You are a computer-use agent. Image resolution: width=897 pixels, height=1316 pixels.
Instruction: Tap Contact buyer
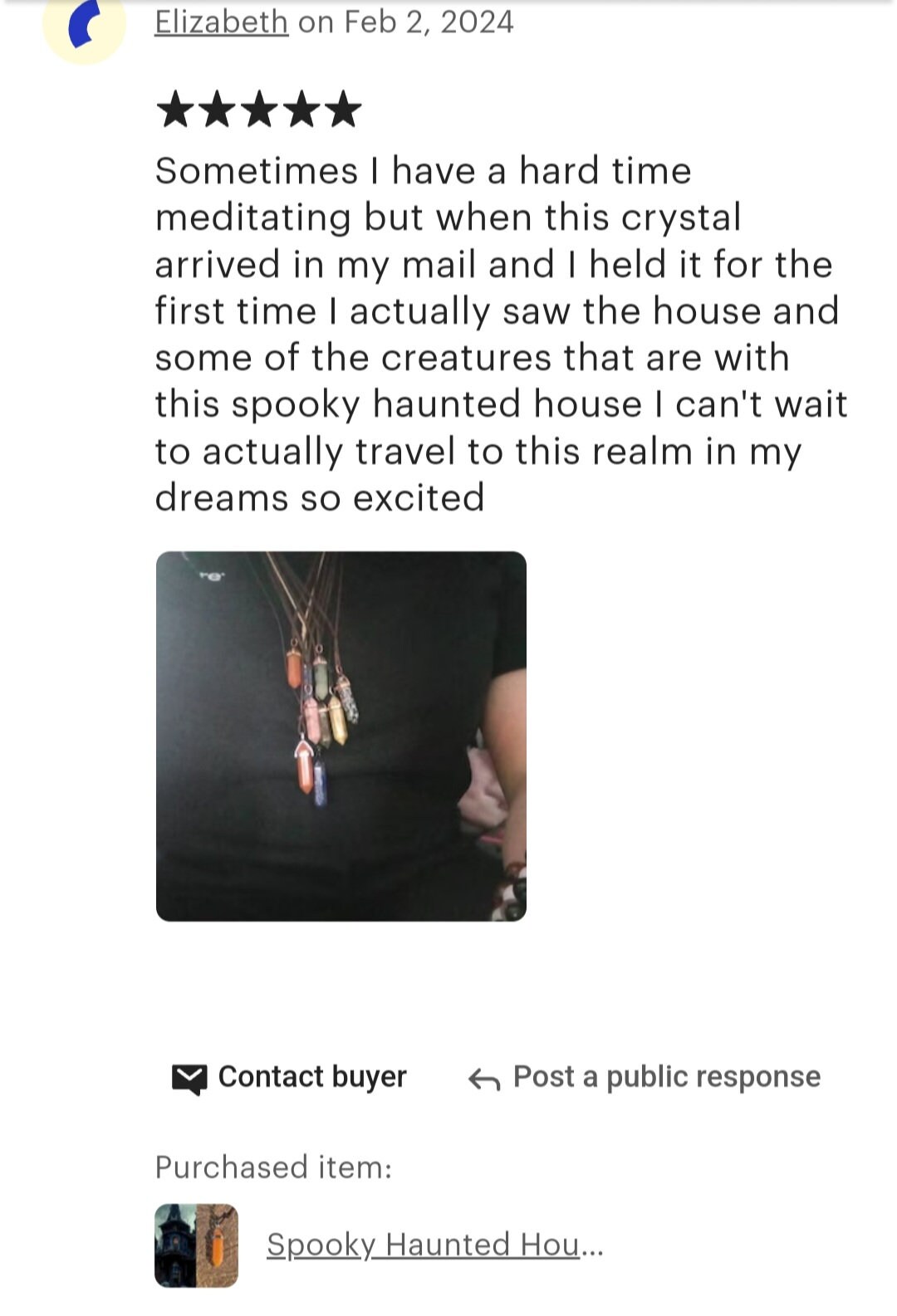pyautogui.click(x=289, y=1077)
